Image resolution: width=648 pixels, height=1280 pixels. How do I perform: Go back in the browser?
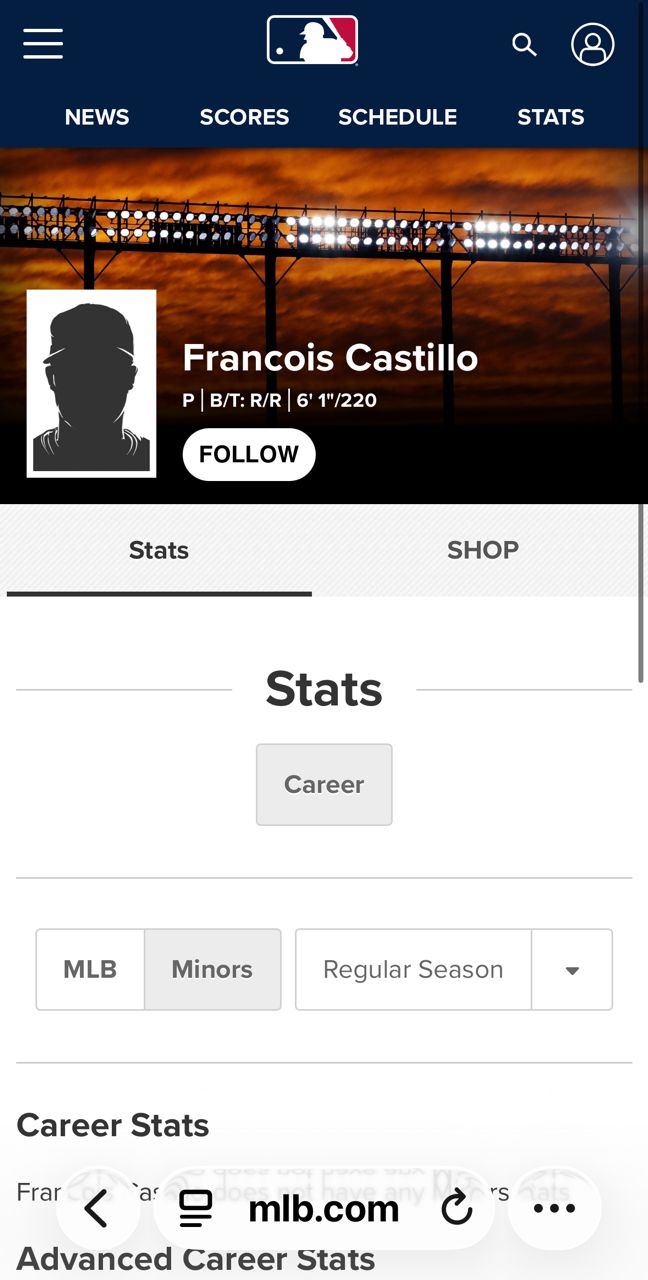(x=97, y=1209)
